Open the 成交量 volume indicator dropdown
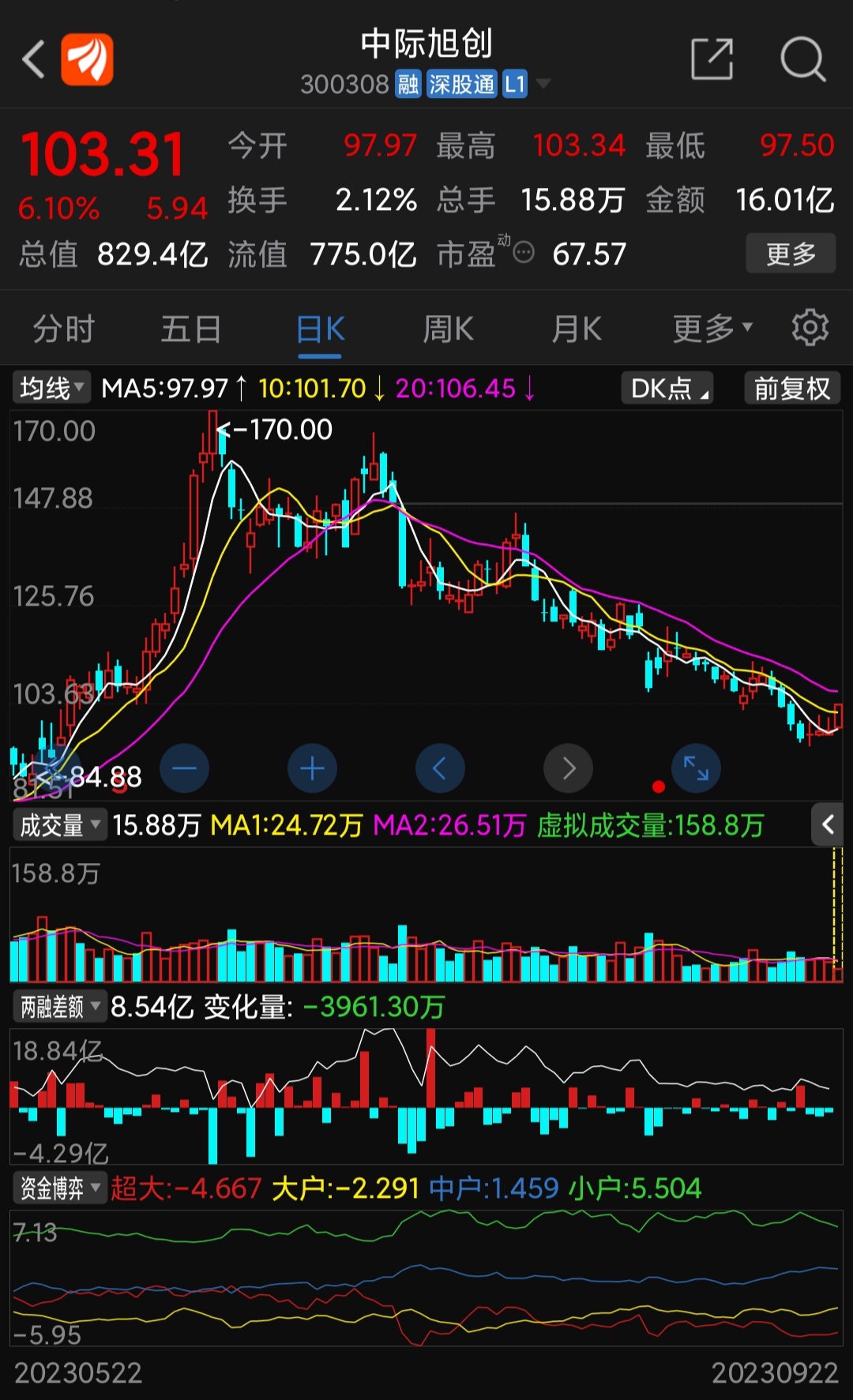 click(59, 824)
